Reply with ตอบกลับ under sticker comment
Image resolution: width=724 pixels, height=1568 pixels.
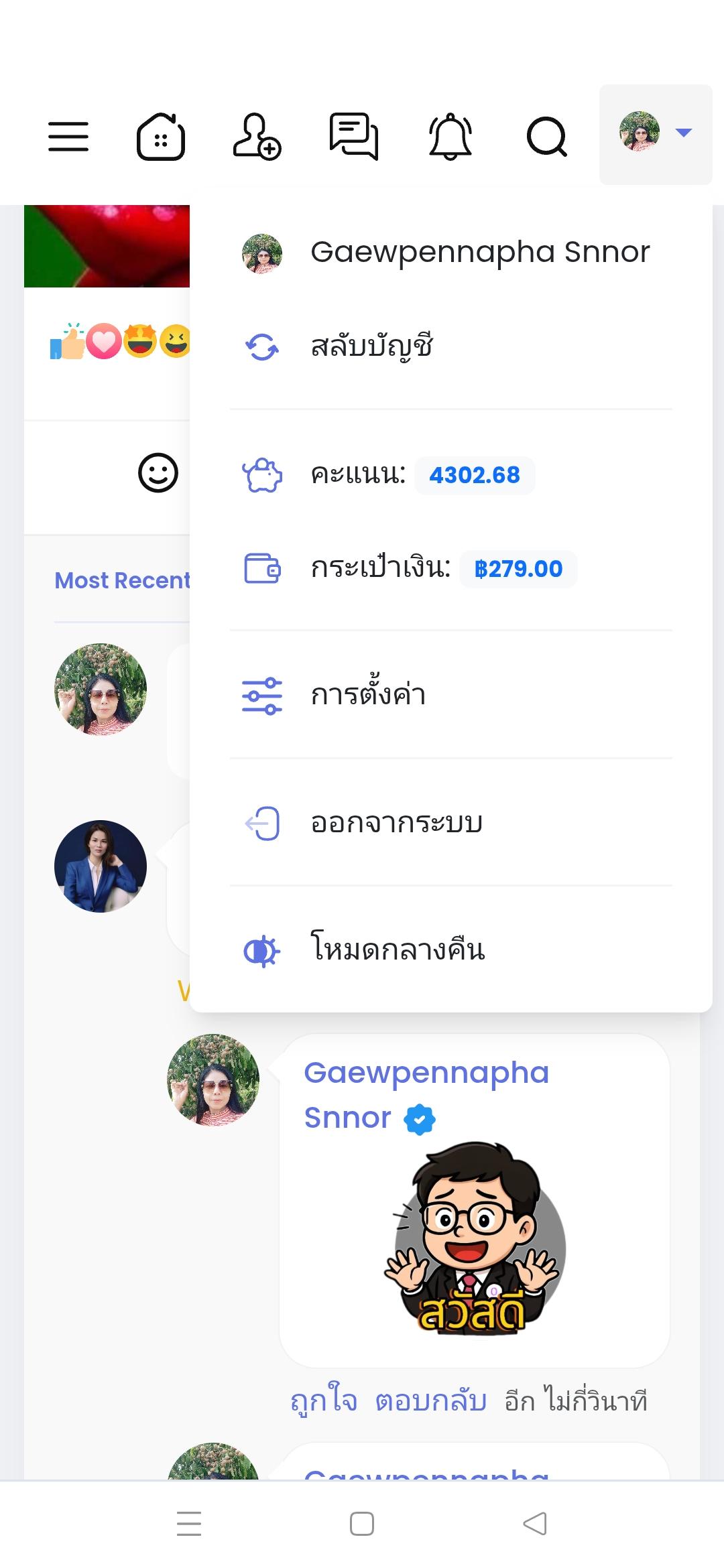point(430,1400)
